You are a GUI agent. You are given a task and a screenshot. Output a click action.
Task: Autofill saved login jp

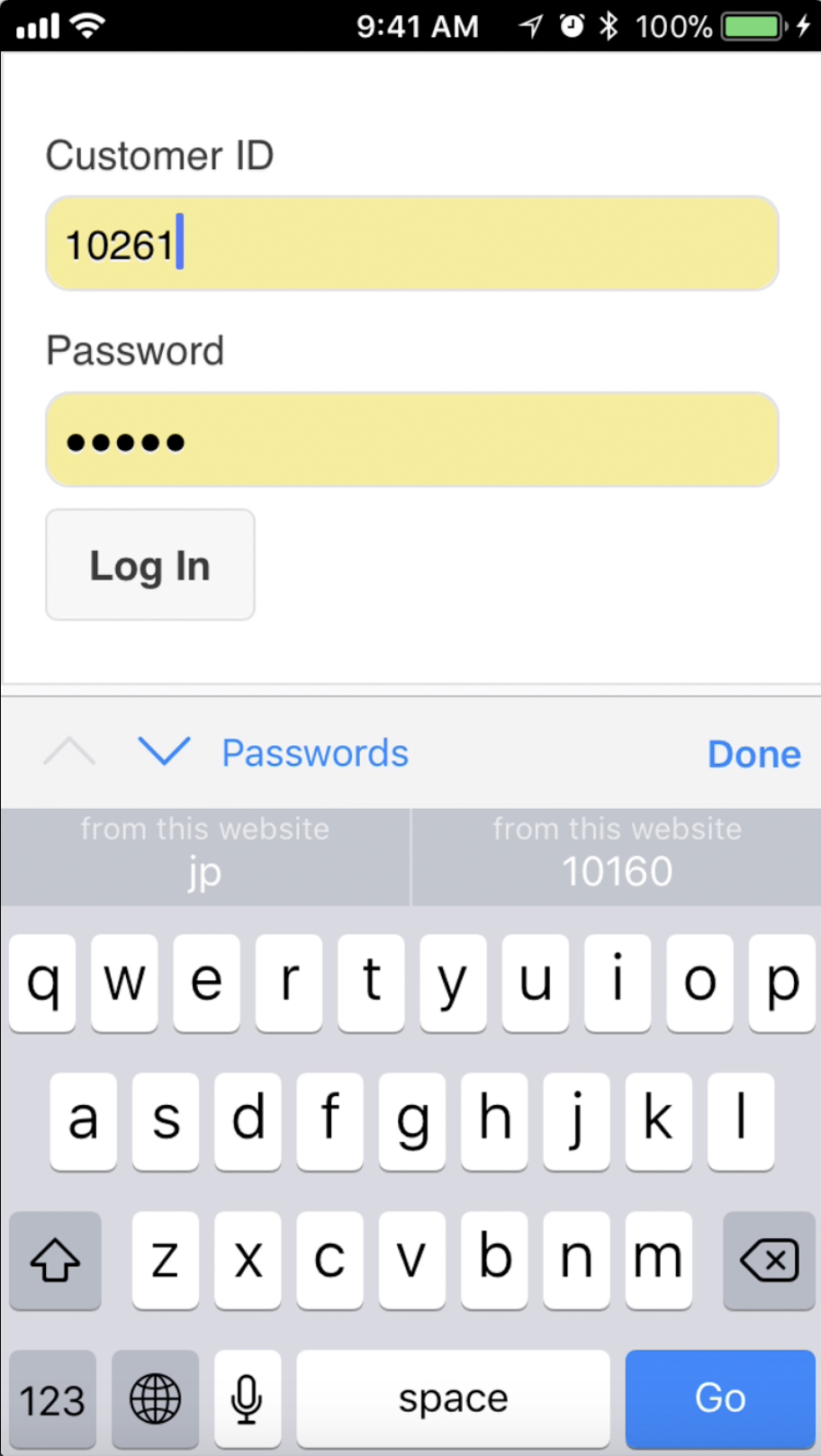(205, 856)
